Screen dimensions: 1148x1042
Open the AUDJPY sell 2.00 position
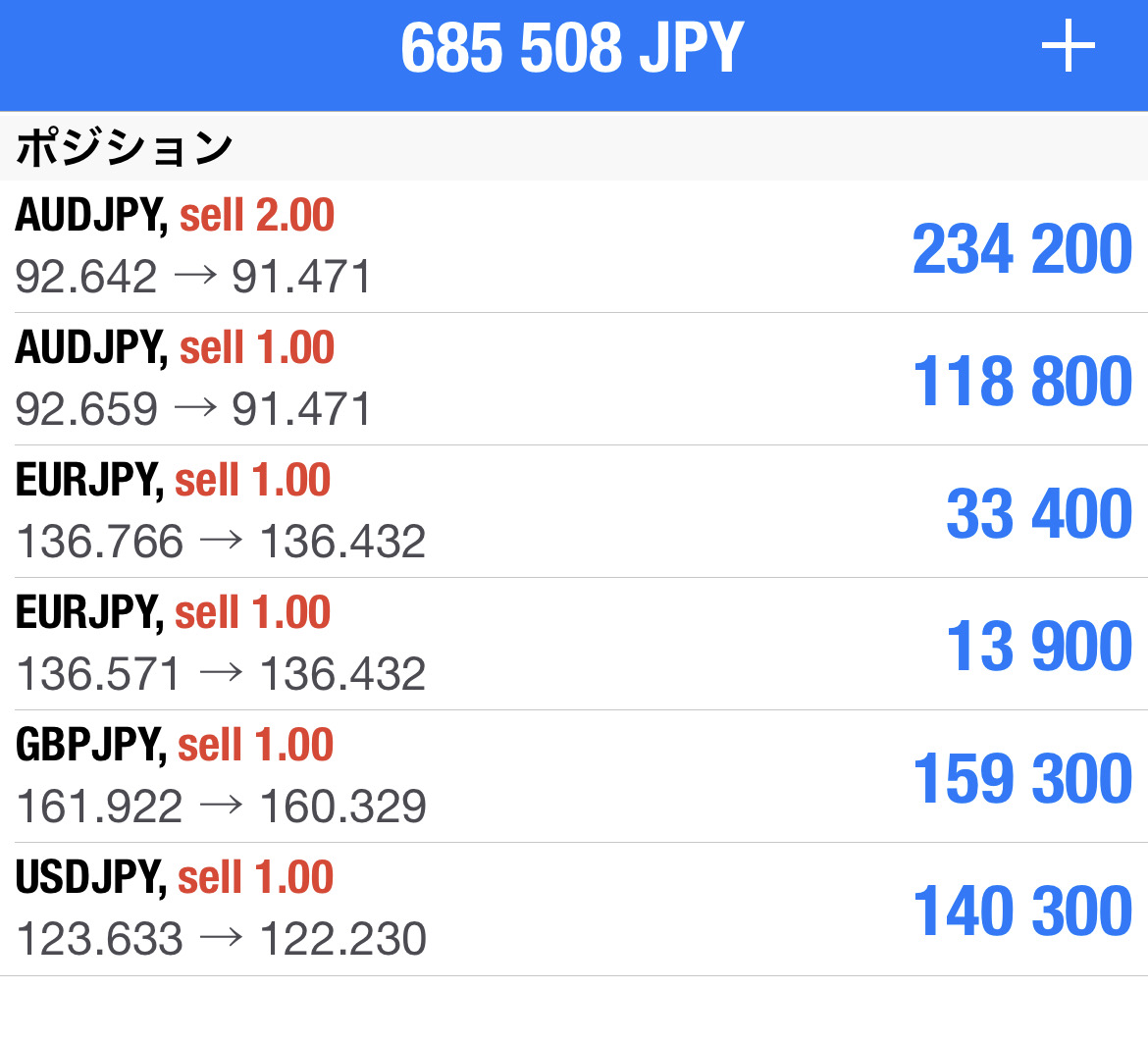574,247
